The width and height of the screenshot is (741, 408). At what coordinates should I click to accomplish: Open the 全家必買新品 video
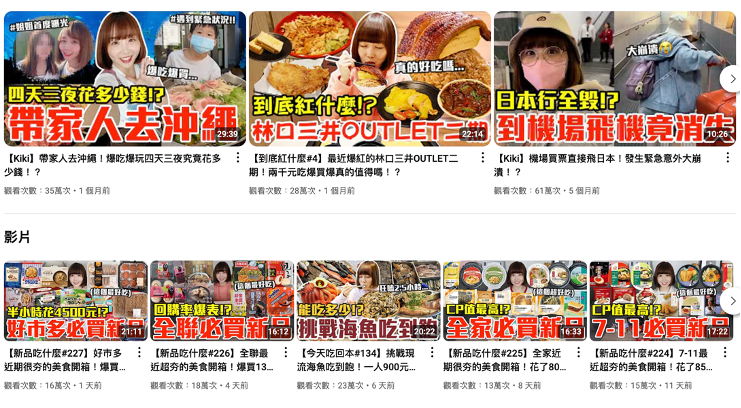pyautogui.click(x=514, y=300)
